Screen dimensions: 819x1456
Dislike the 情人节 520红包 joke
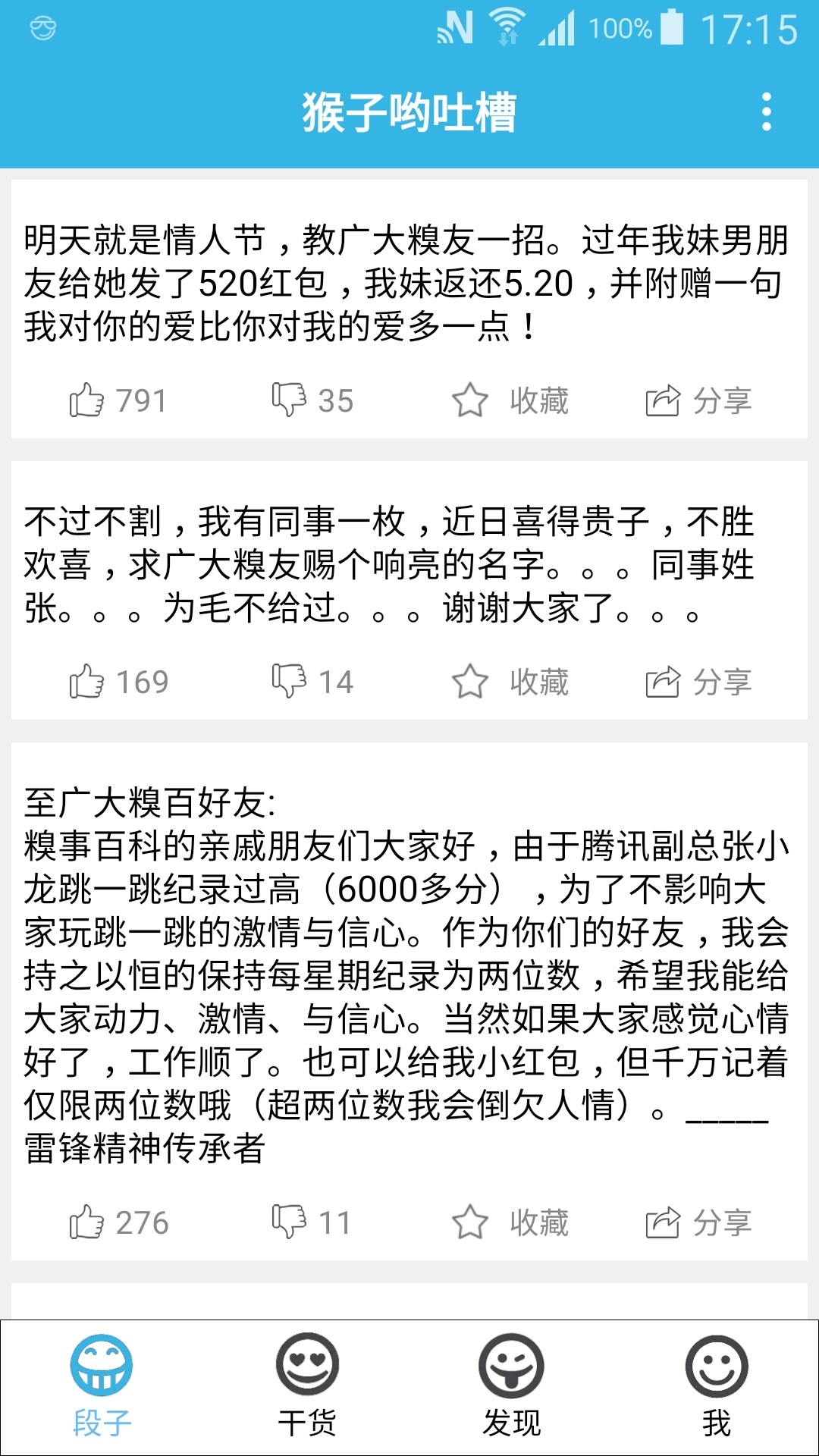coord(312,400)
